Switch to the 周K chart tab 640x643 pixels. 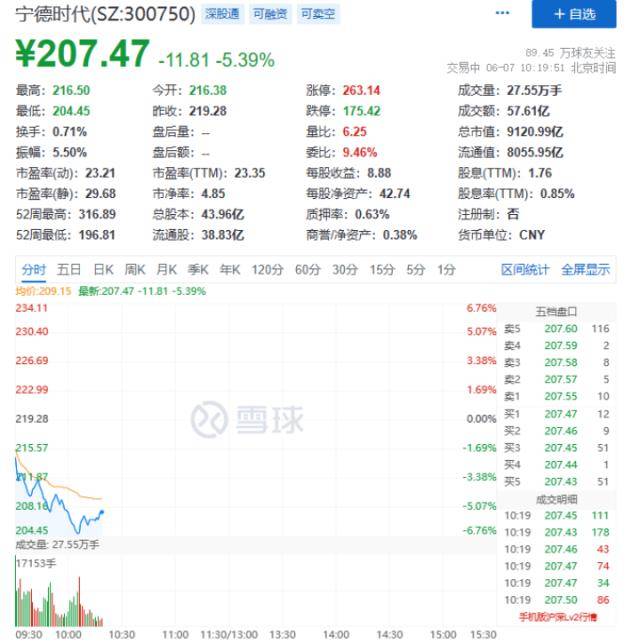tap(135, 269)
